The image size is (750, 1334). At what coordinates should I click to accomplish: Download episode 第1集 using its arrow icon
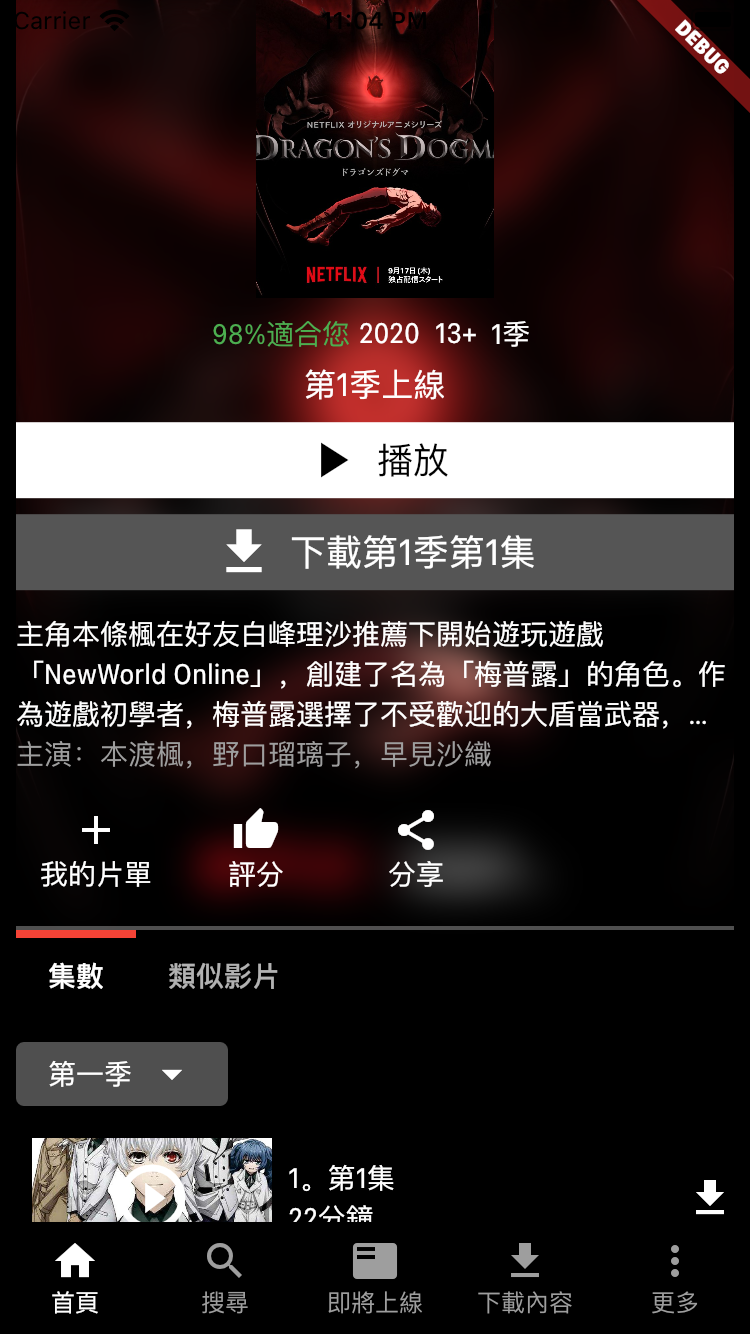tap(710, 1196)
